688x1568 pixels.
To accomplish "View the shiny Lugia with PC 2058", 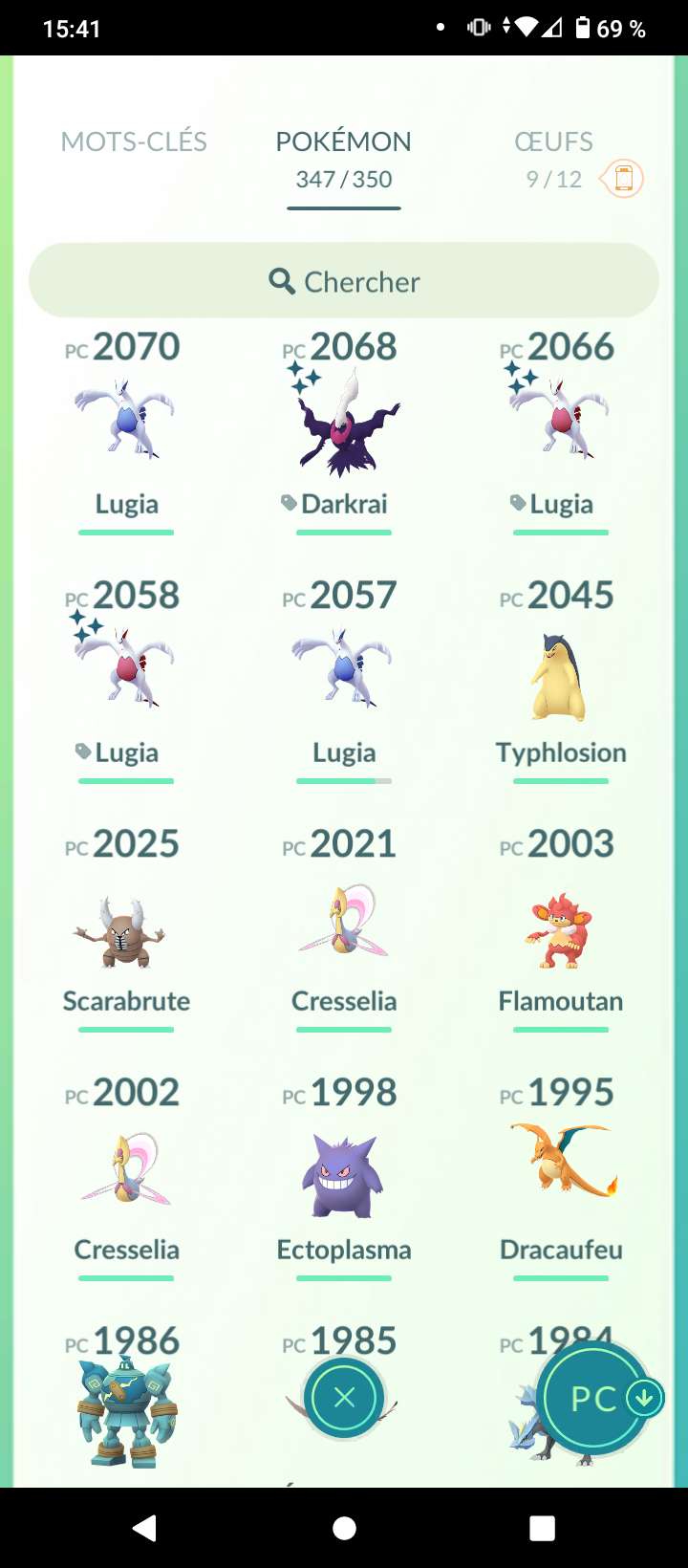I will [x=126, y=681].
